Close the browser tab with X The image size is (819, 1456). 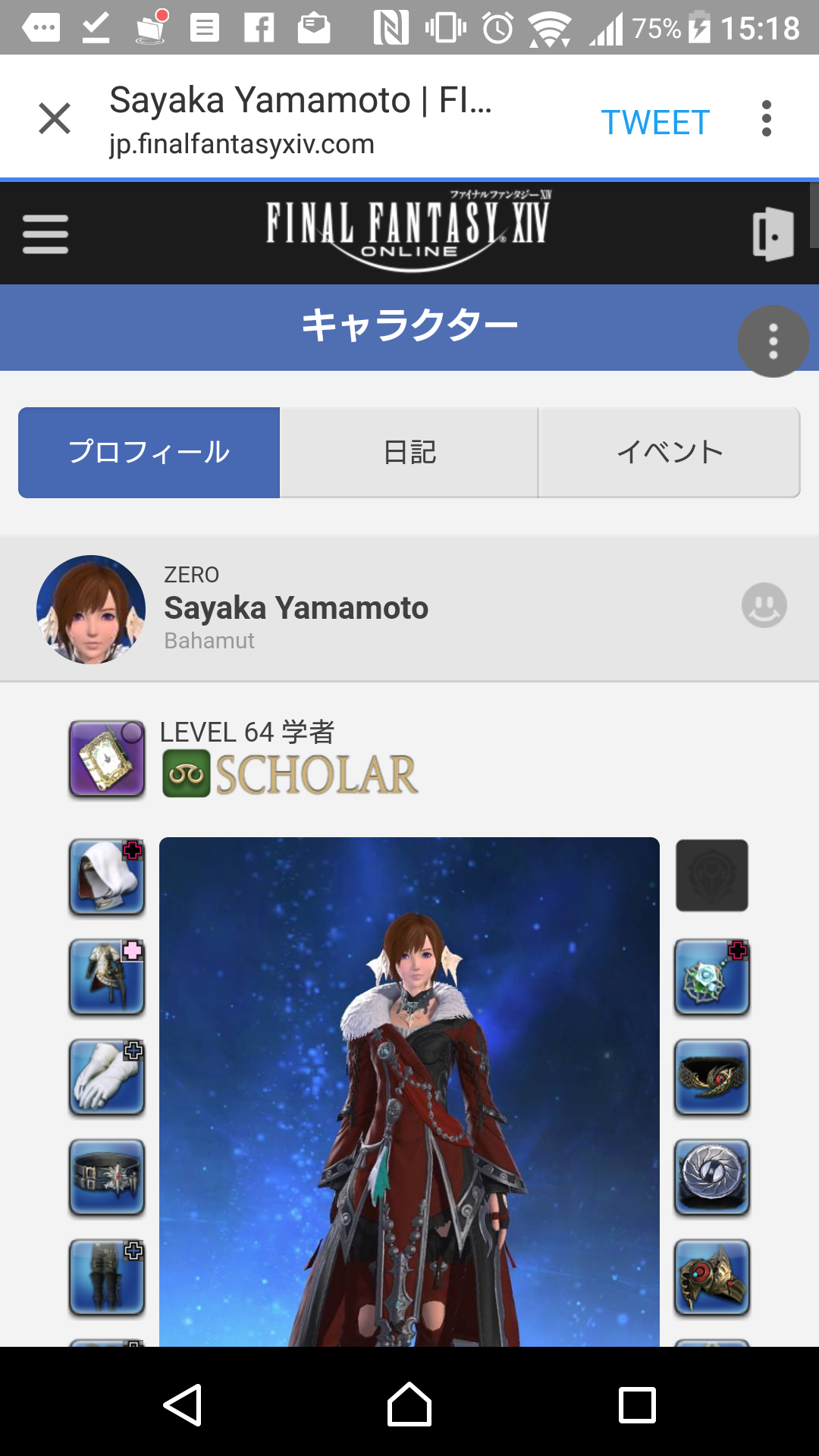(x=55, y=119)
